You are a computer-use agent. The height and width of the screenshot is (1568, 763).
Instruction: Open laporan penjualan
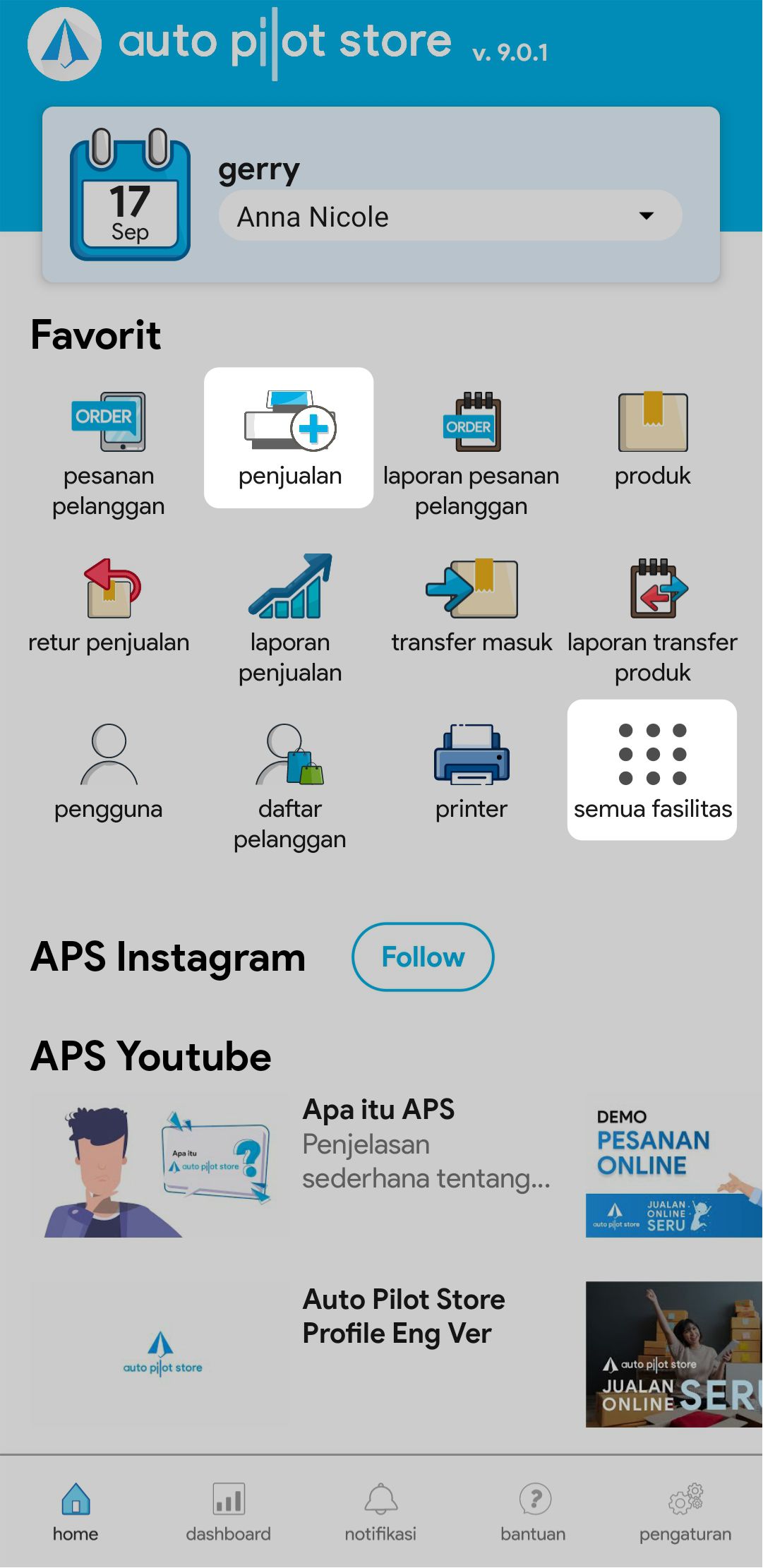pyautogui.click(x=289, y=618)
